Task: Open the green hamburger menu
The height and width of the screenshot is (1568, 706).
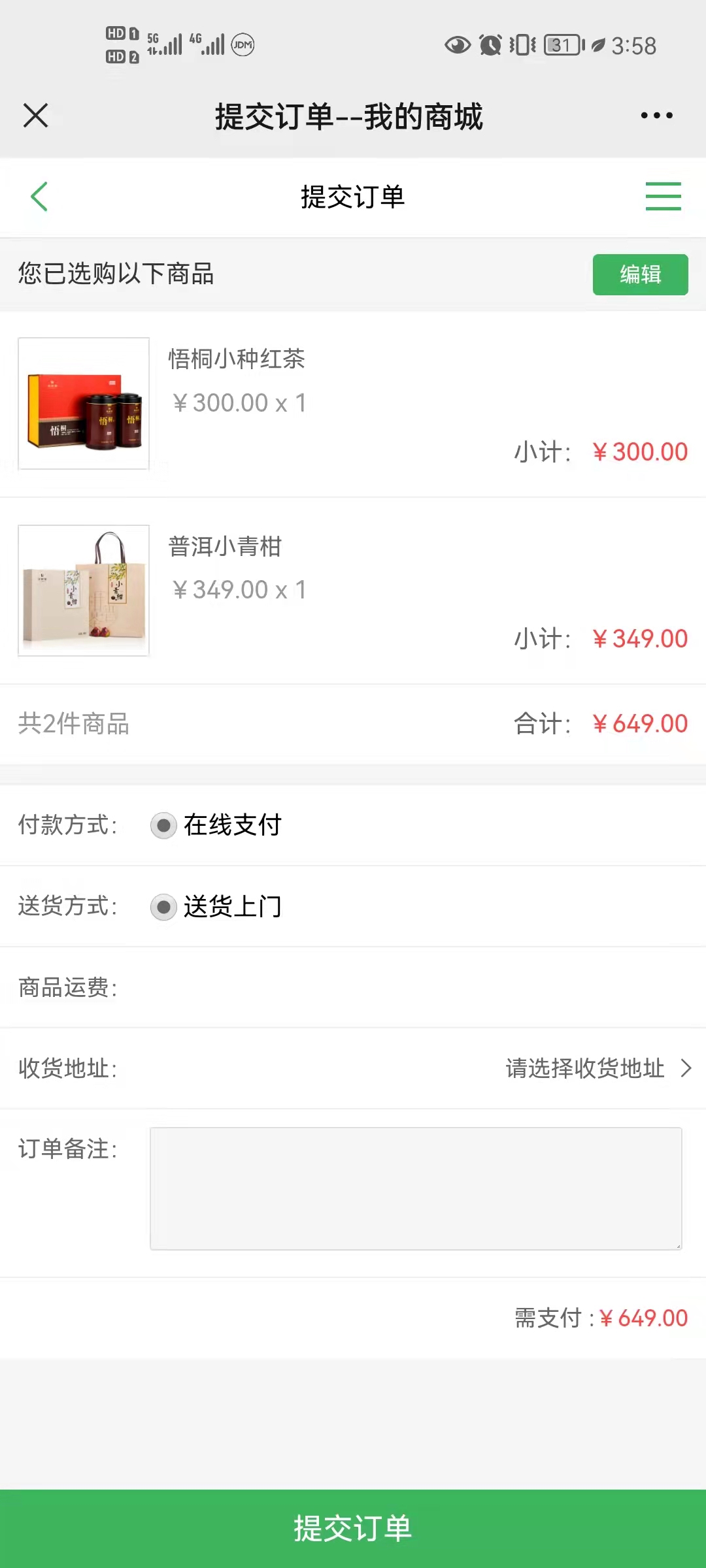Action: click(663, 197)
